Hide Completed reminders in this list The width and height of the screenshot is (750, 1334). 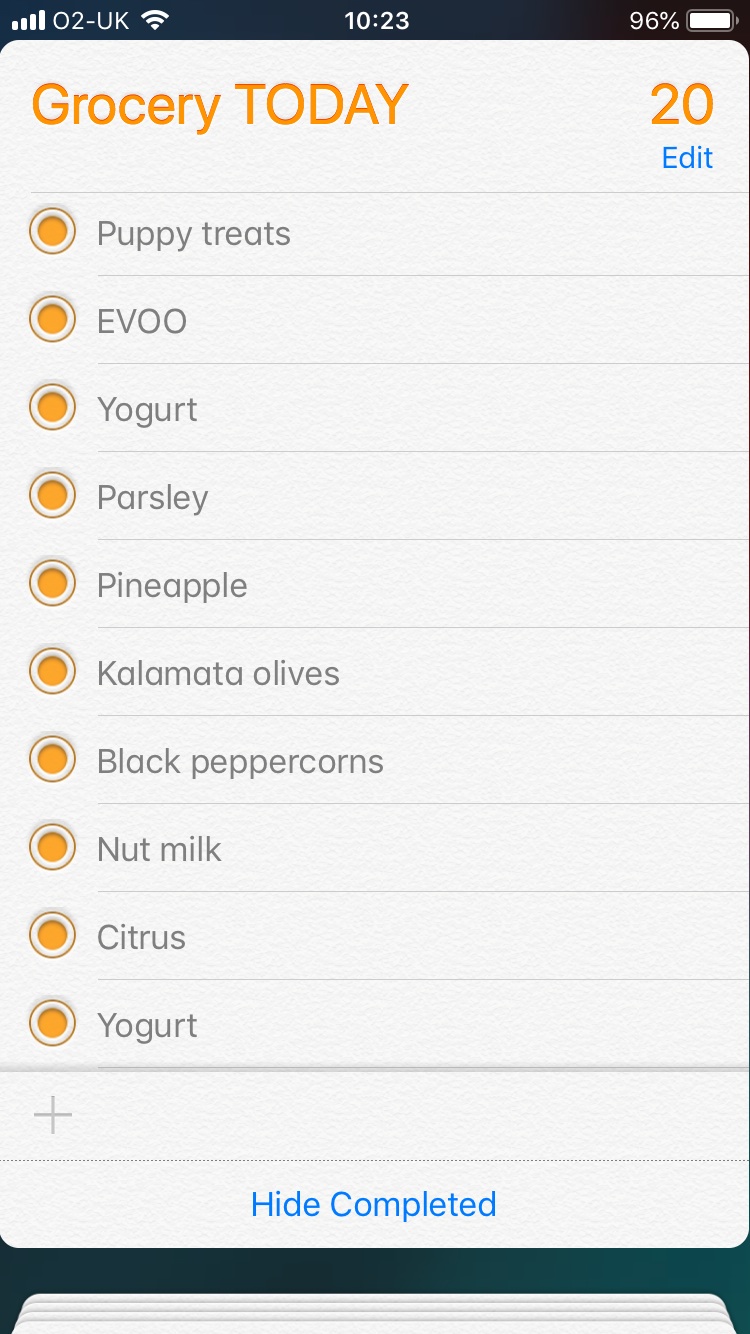click(x=374, y=1204)
